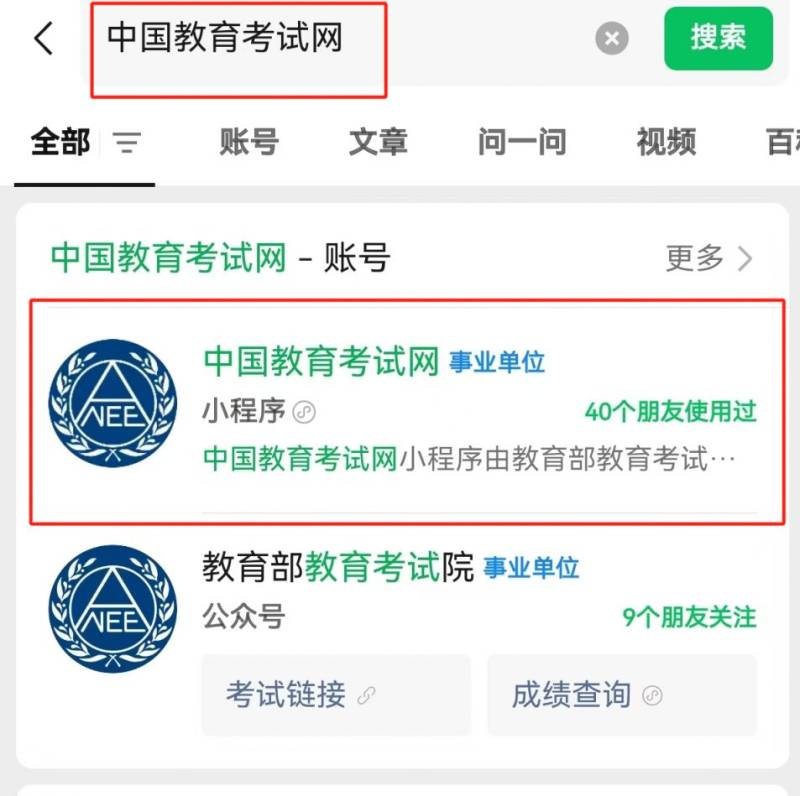Tap the green 搜索 button
Viewport: 800px width, 796px height.
pos(718,38)
